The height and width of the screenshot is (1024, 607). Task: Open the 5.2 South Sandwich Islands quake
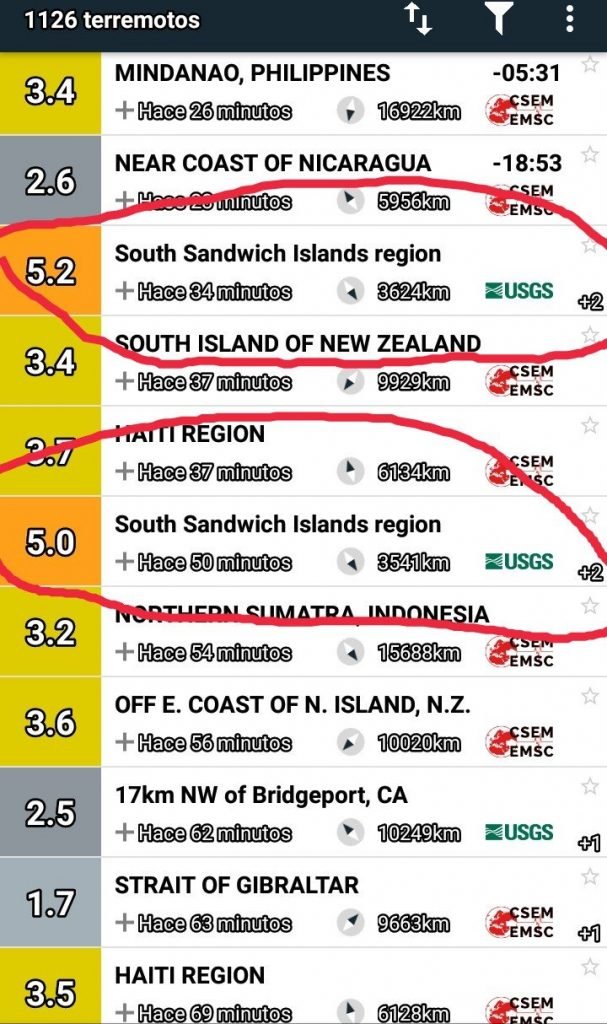click(300, 271)
